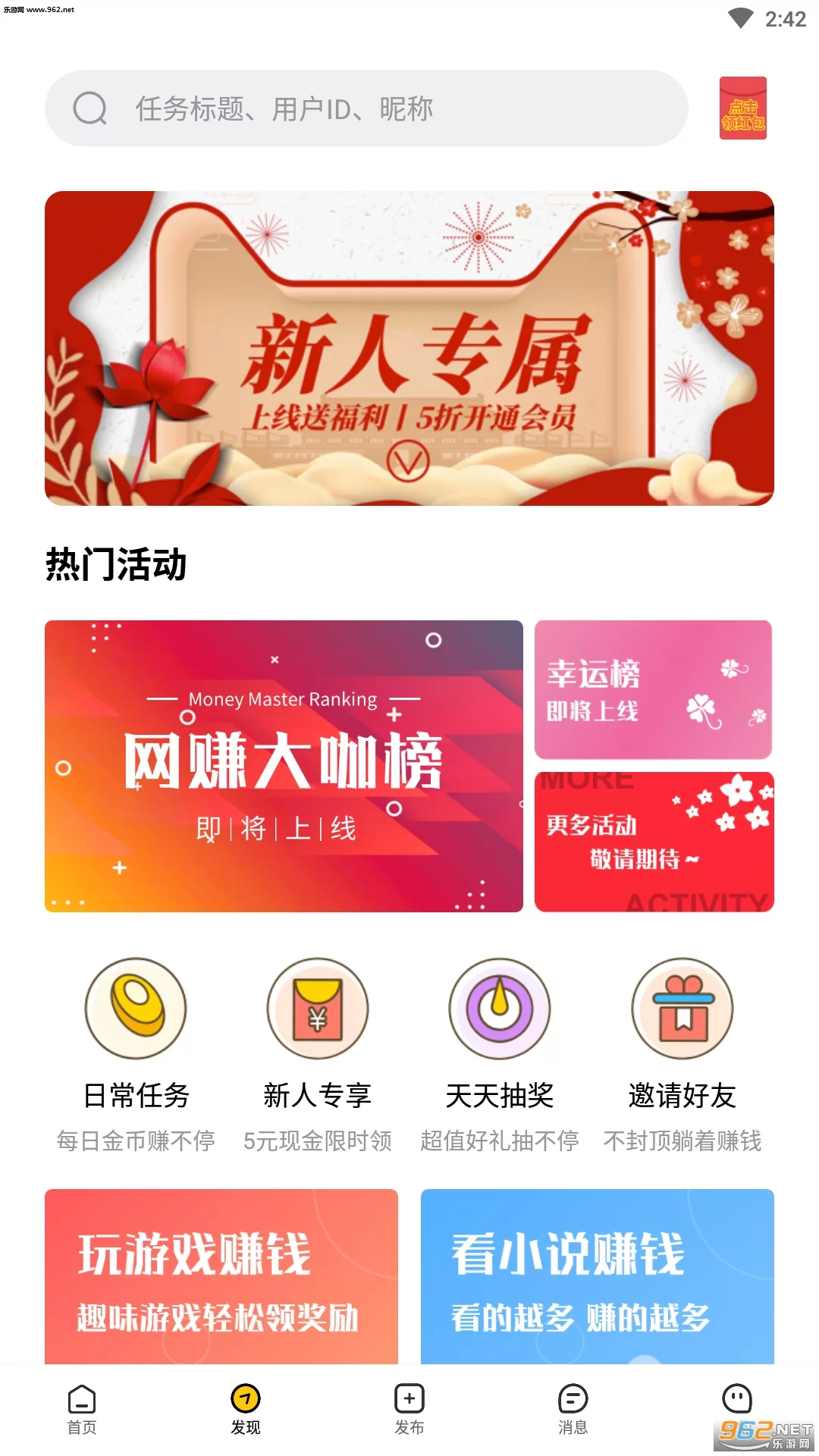Open the 新人专属 newcomer promotion banner
The height and width of the screenshot is (1456, 819).
tap(409, 345)
